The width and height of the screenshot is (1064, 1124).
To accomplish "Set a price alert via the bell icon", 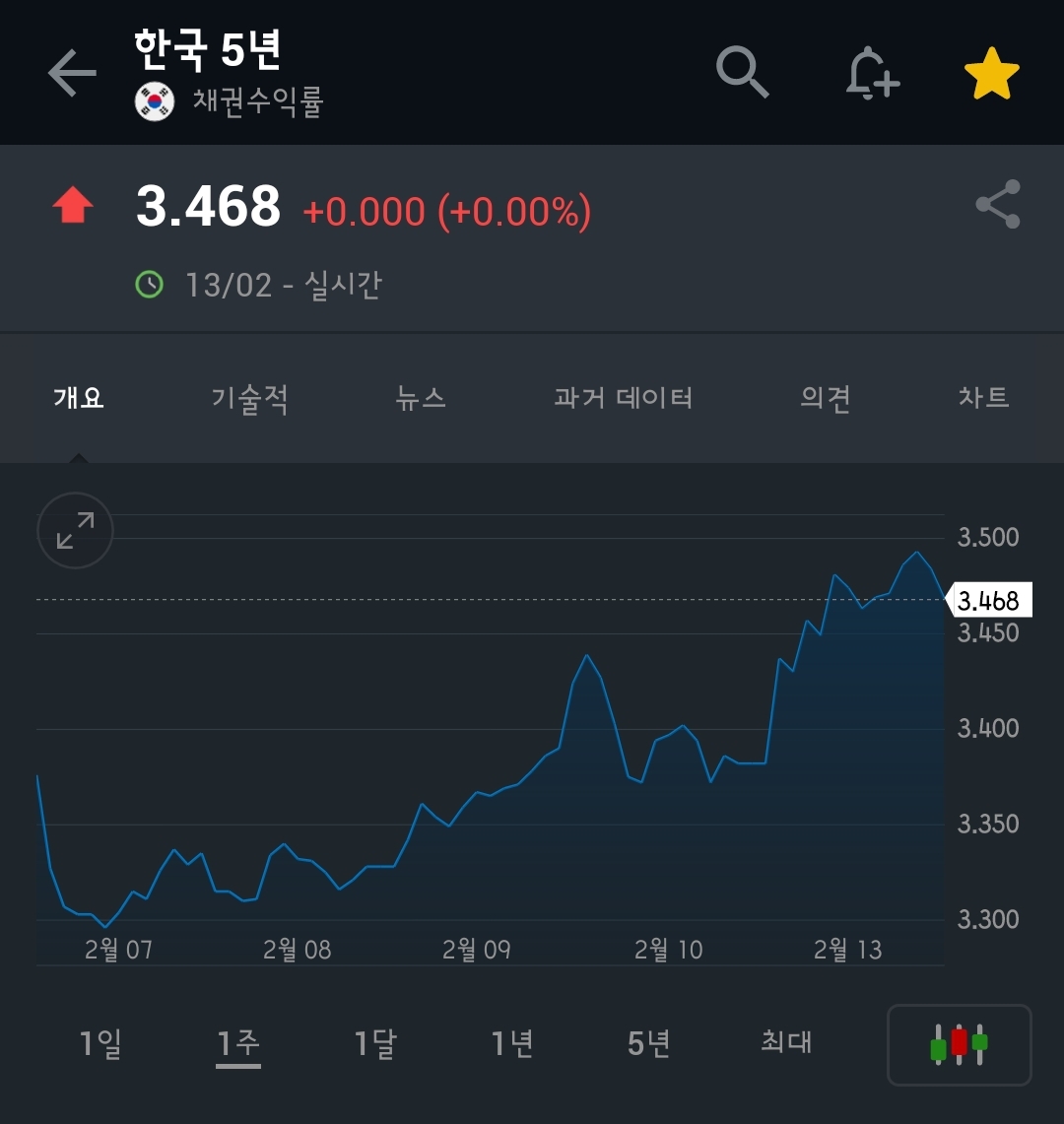I will [872, 72].
